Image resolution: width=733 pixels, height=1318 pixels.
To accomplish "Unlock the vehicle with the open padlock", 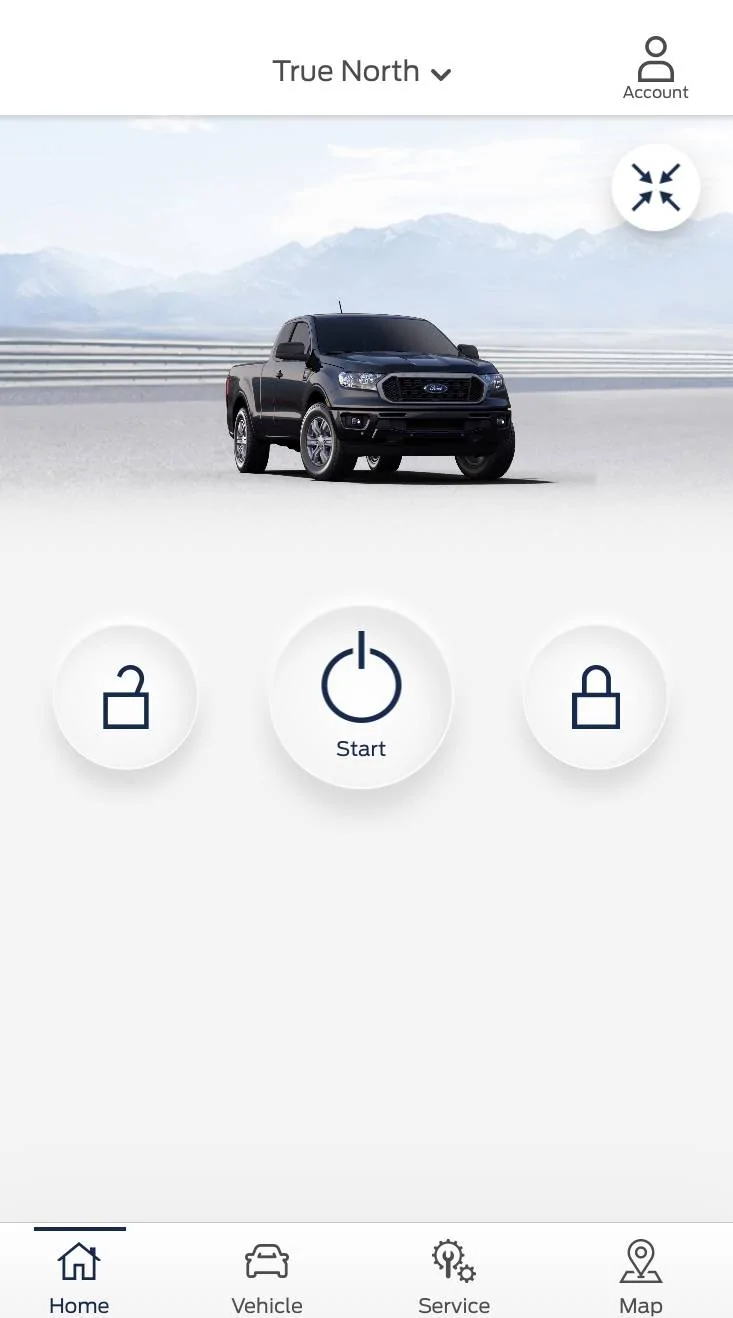I will (126, 697).
